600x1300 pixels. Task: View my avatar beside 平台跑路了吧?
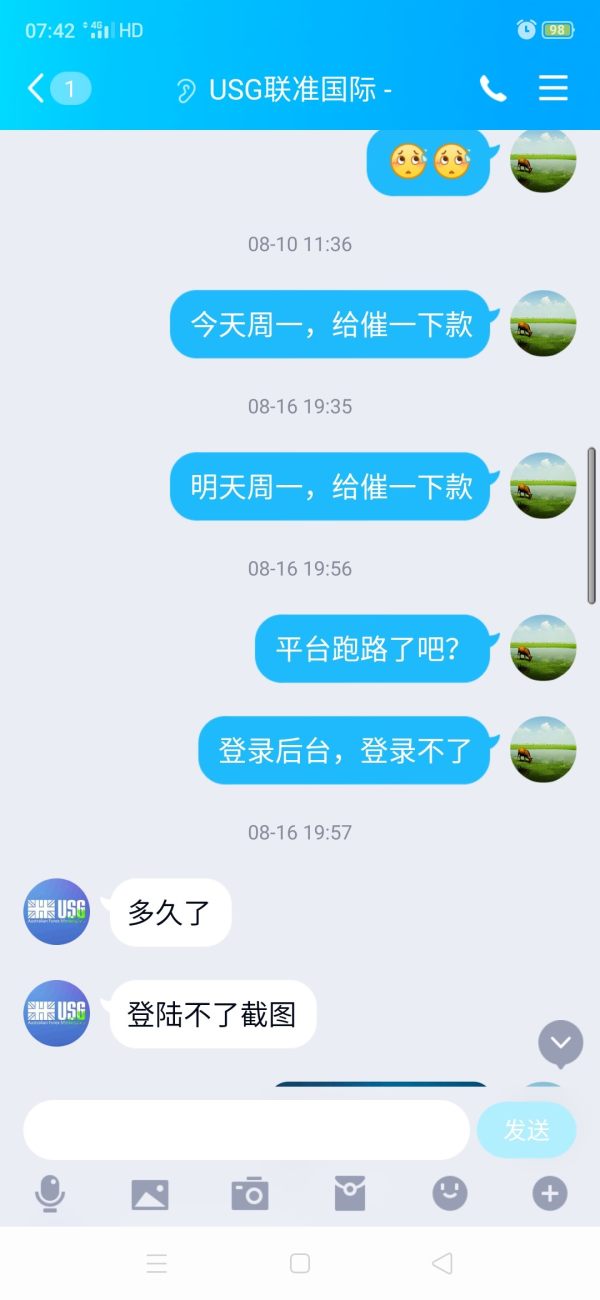[x=543, y=648]
